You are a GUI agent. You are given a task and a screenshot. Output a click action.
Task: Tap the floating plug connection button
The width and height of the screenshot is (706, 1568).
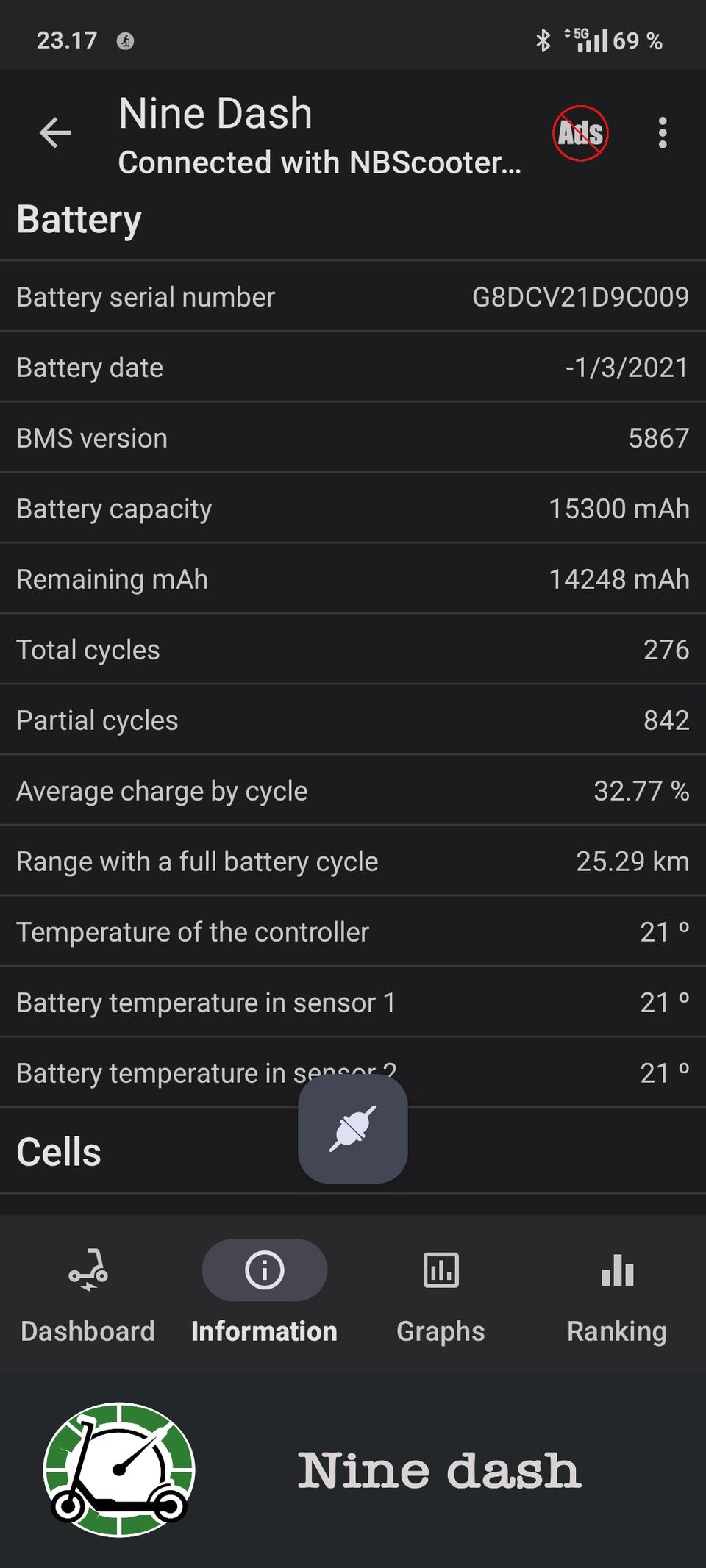pos(353,1128)
